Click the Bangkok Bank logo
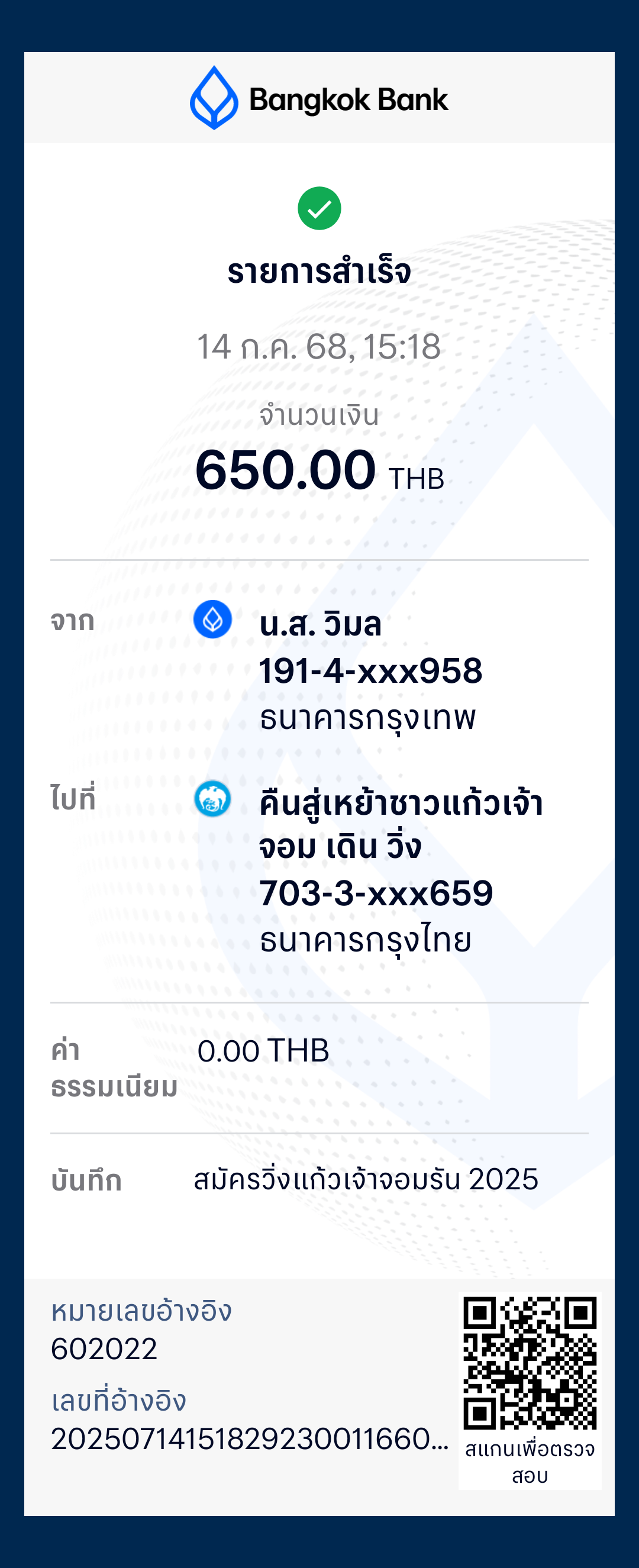 (x=319, y=99)
